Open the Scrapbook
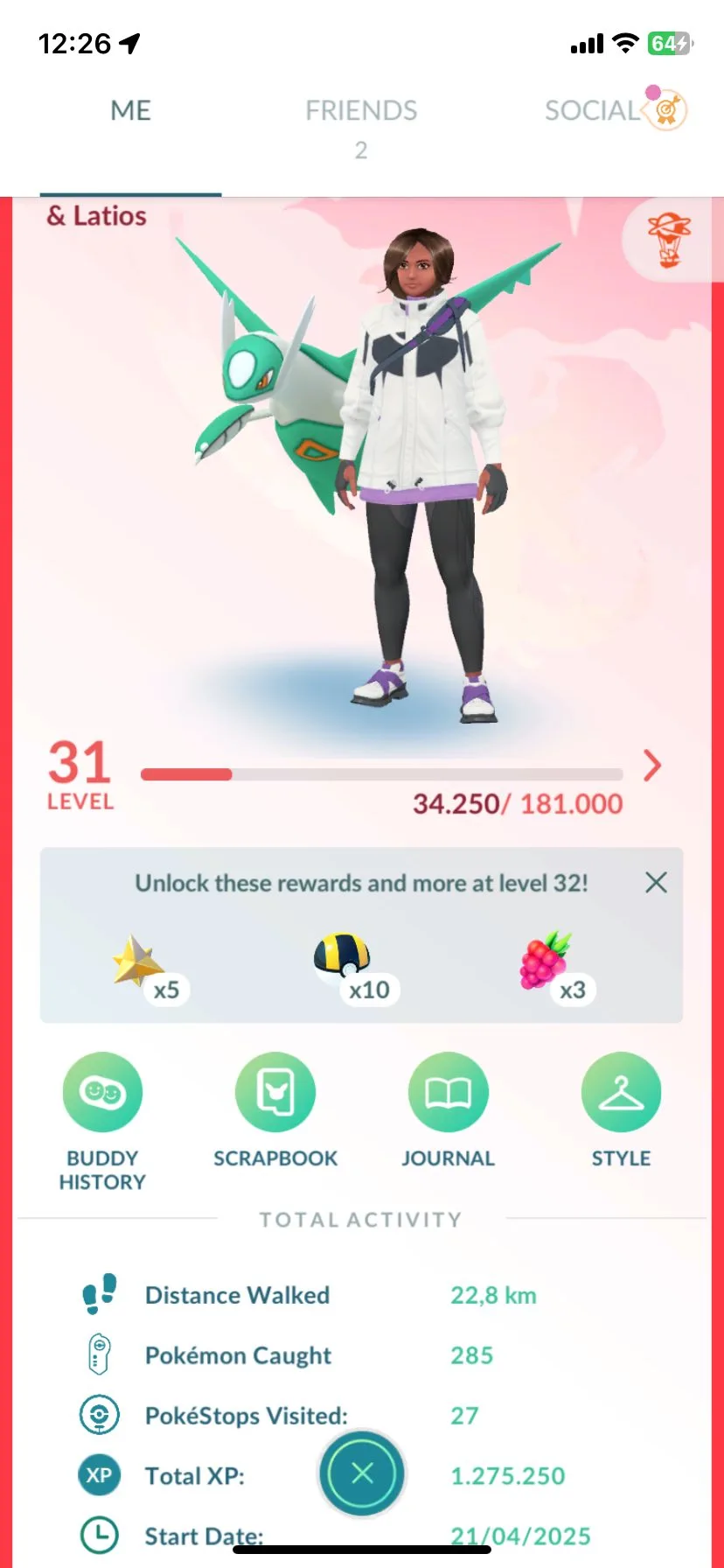 [x=275, y=1092]
